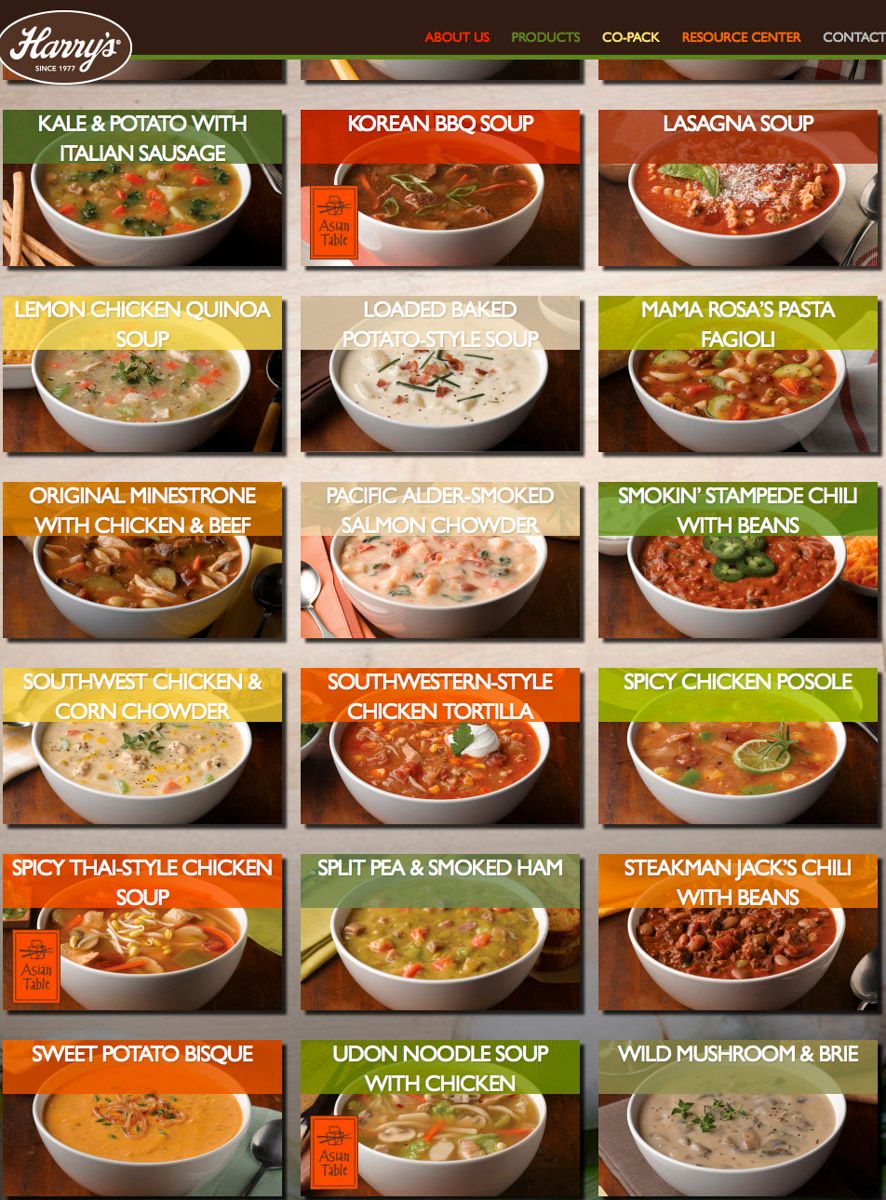Open Lemon Chicken Quinoa Soup

[142, 374]
